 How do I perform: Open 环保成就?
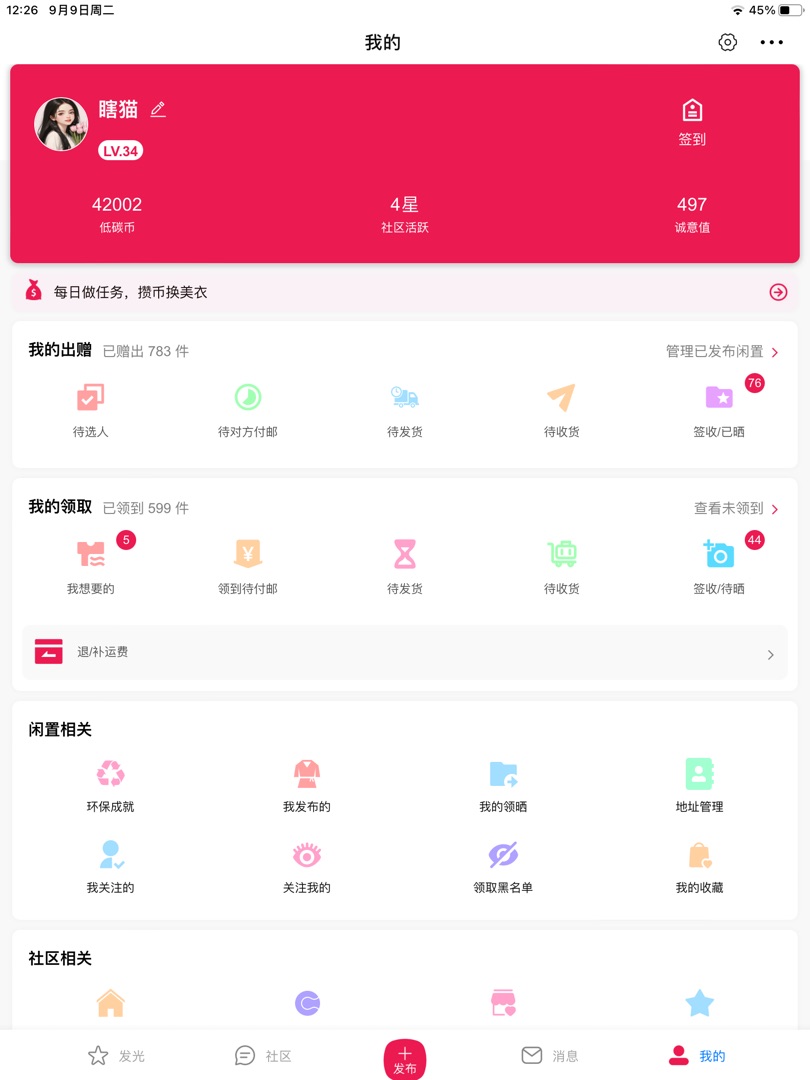click(110, 785)
